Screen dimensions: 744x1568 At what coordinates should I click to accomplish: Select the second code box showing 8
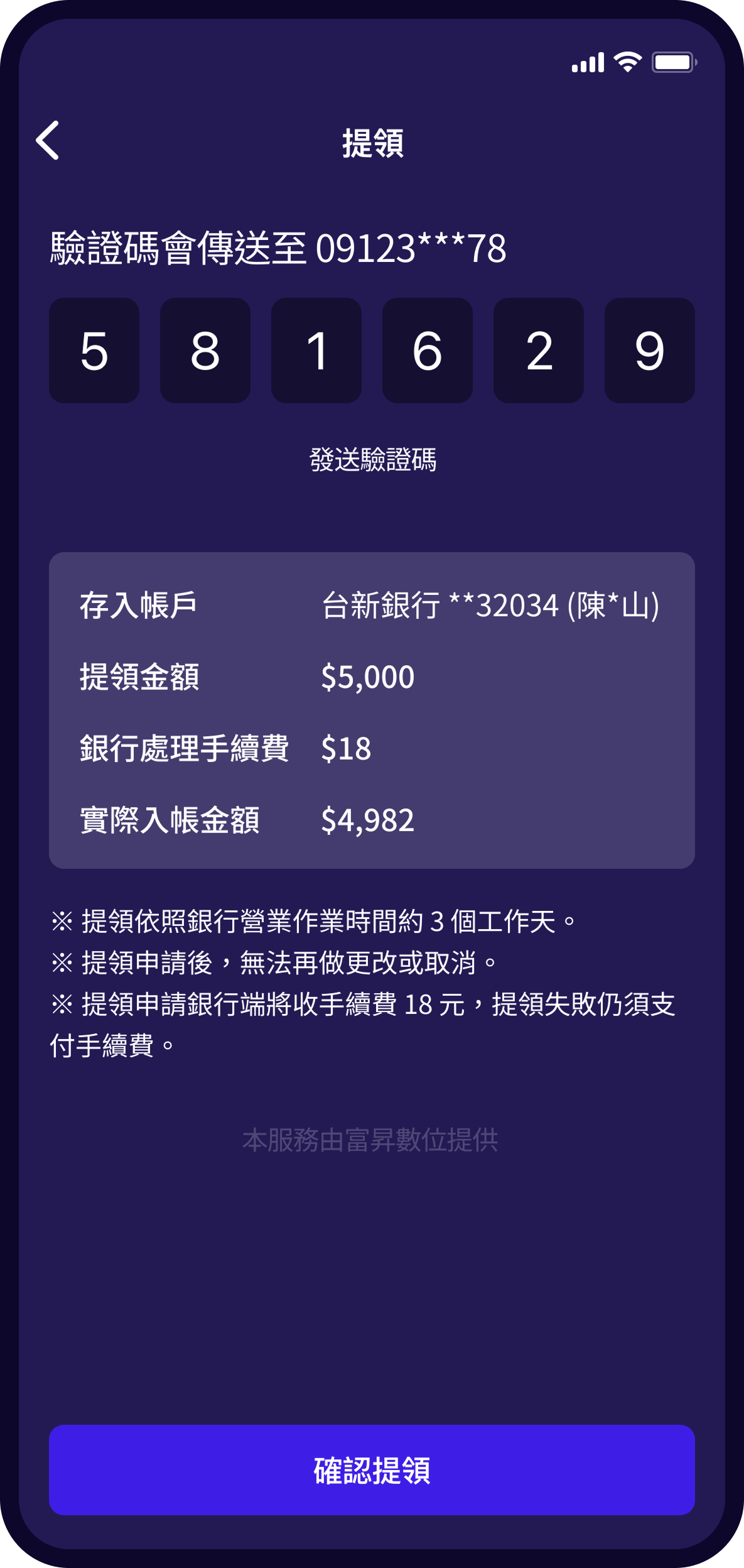point(205,351)
